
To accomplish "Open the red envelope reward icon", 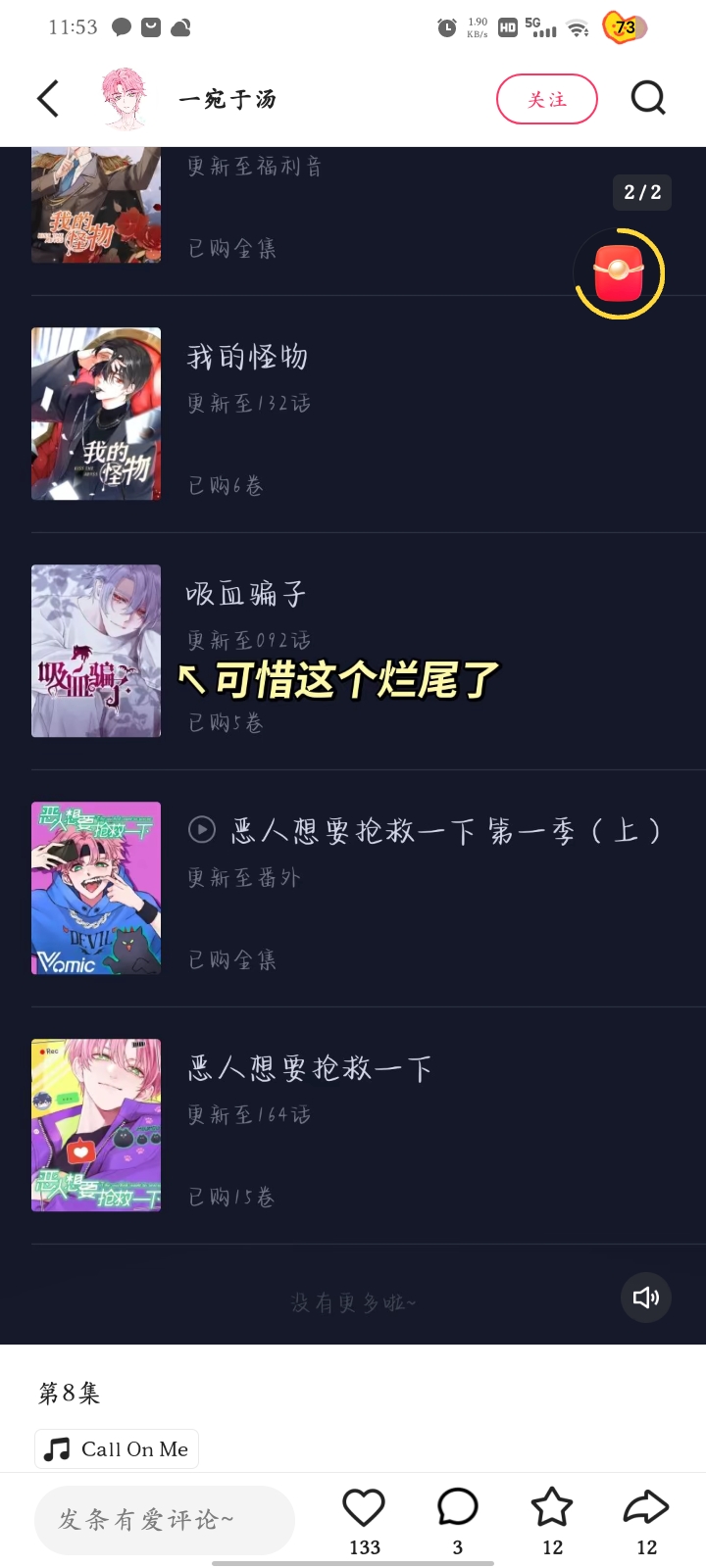I will (619, 273).
